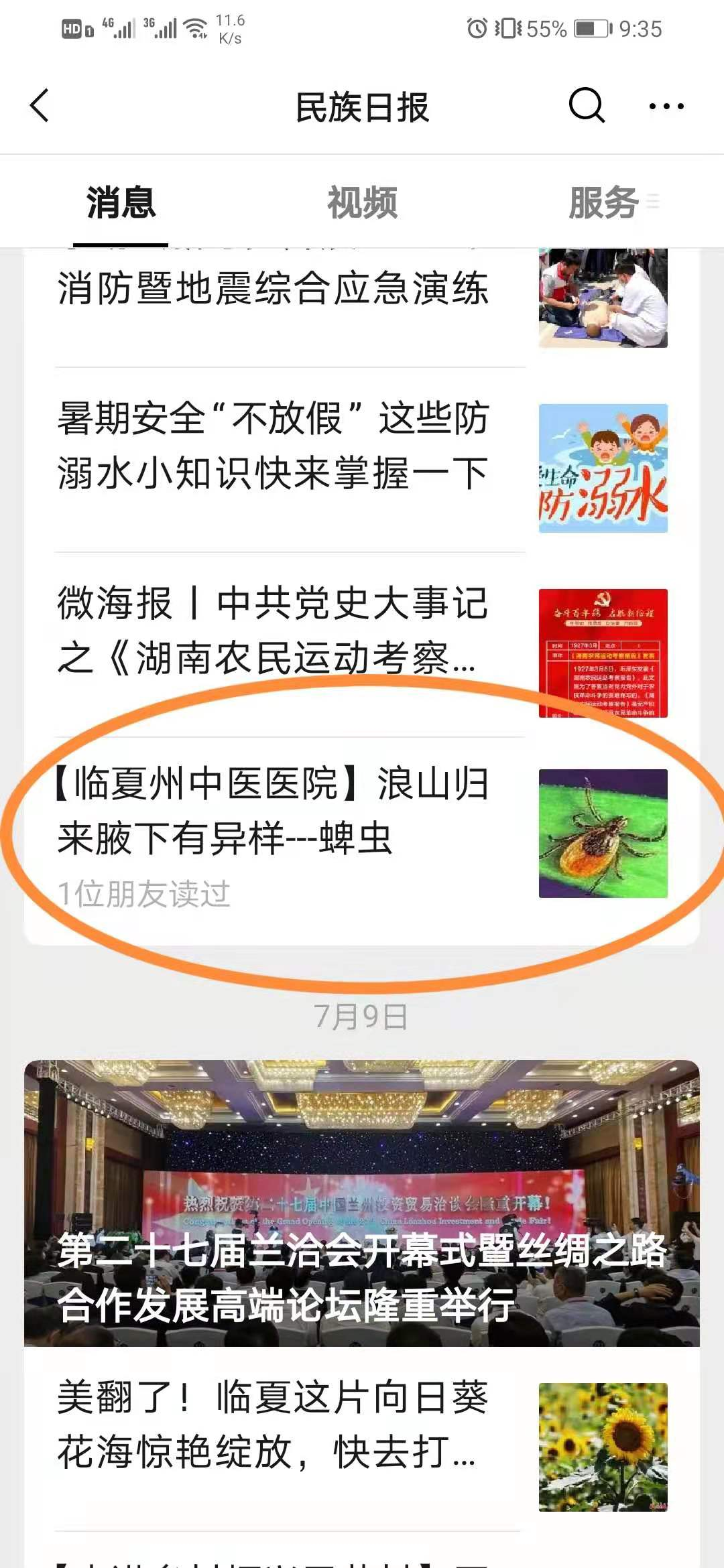Viewport: 724px width, 1568px height.
Task: Open the three-dot overflow menu
Action: click(666, 106)
